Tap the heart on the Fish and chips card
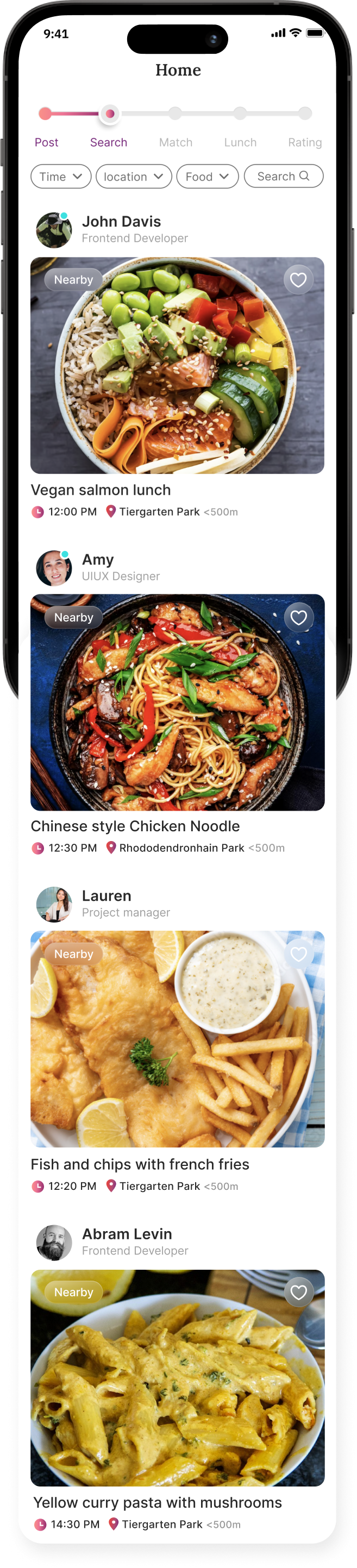Viewport: 357px width, 1568px height. (298, 954)
